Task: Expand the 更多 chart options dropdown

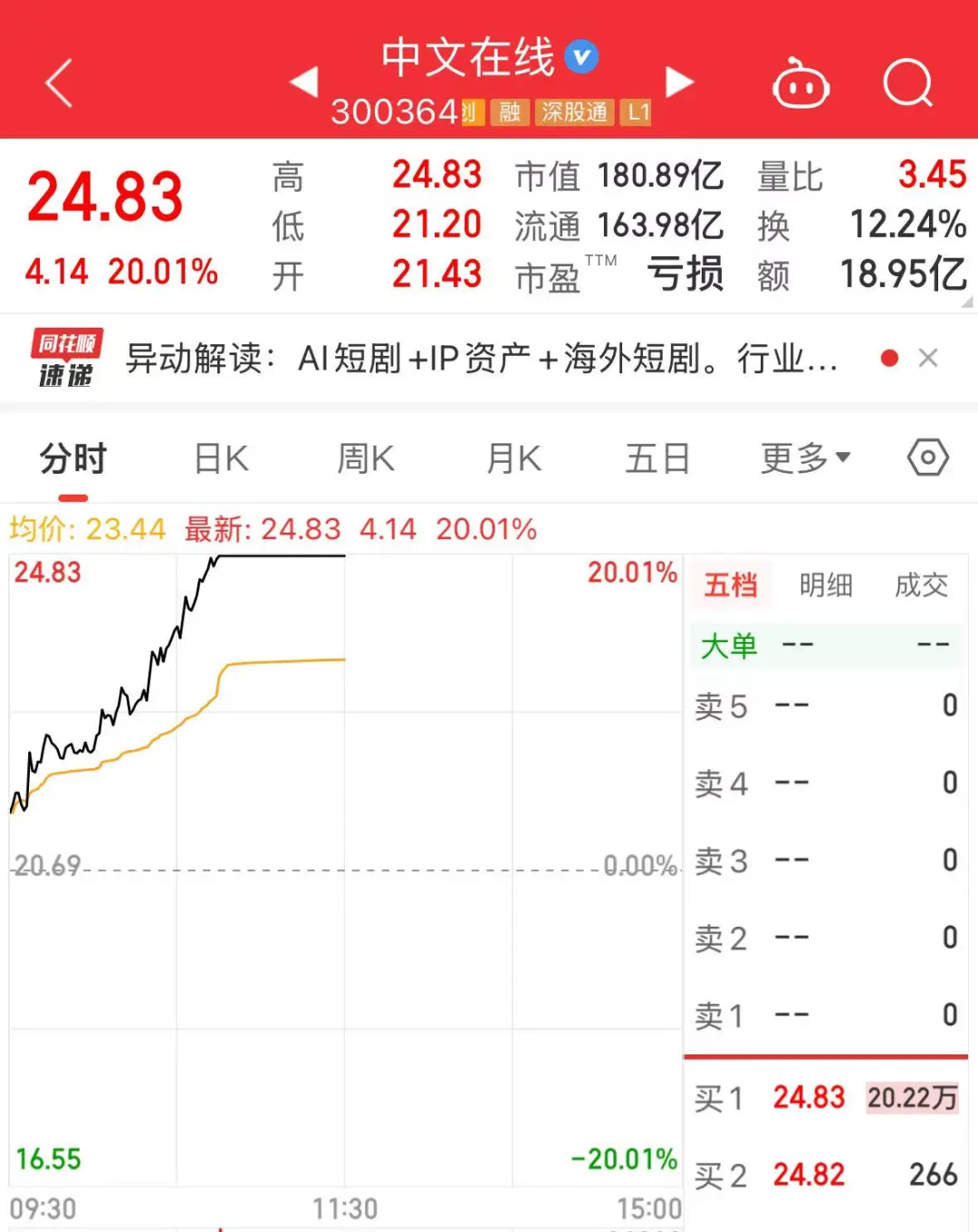Action: pyautogui.click(x=806, y=458)
